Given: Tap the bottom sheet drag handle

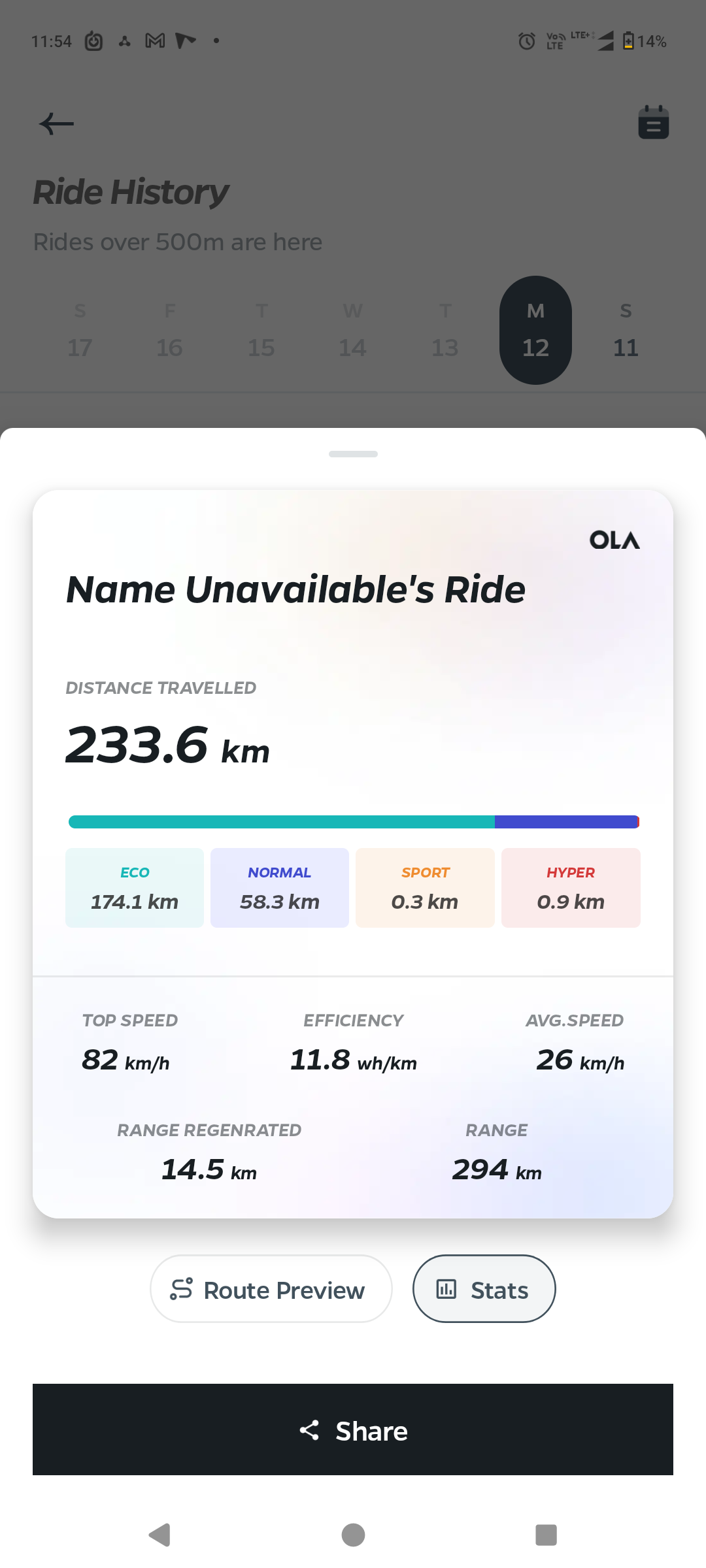Looking at the screenshot, I should point(353,454).
